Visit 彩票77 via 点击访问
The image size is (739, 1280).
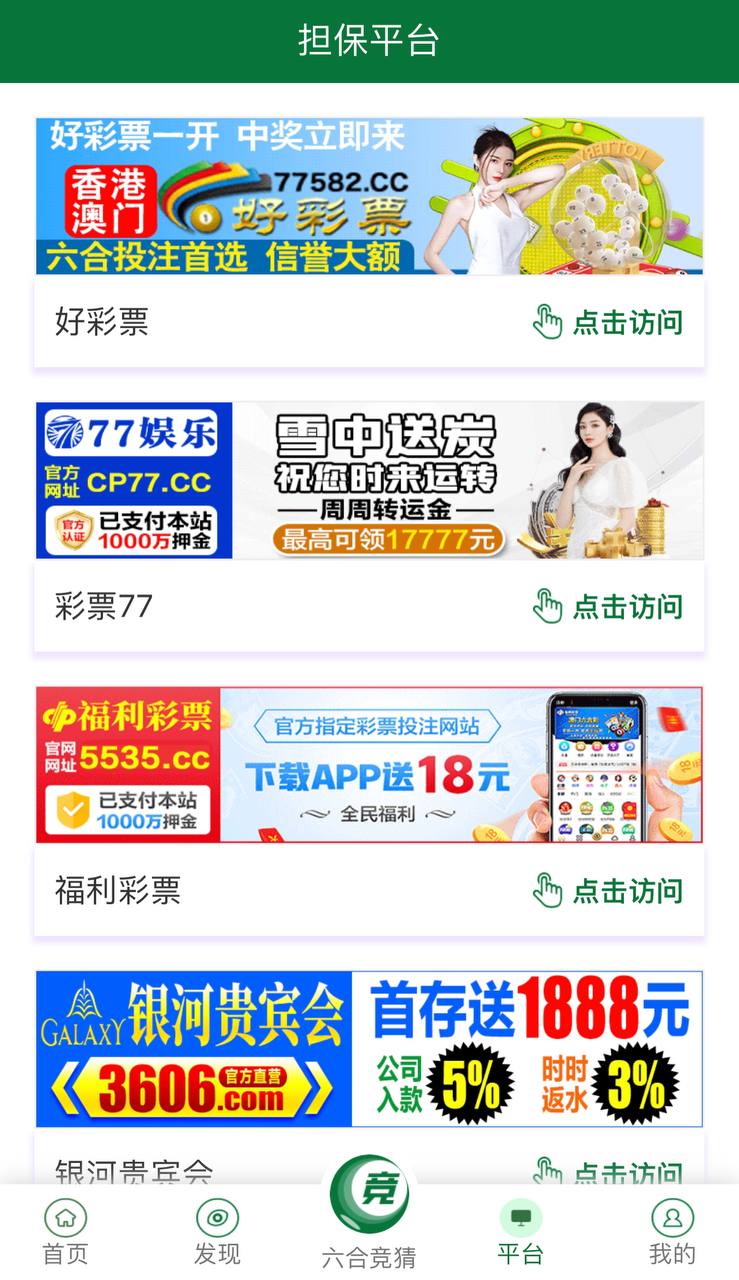(x=608, y=607)
